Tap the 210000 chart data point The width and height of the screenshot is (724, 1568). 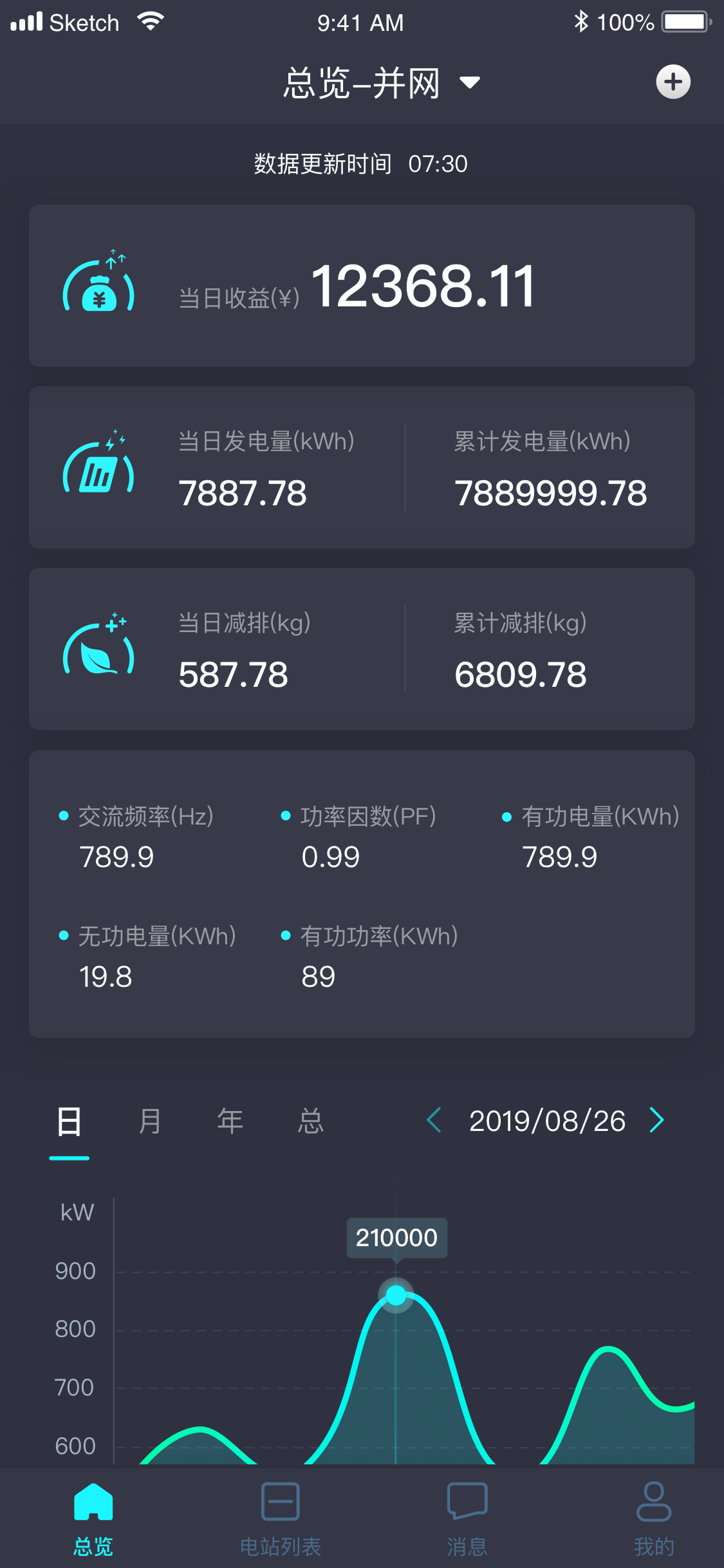[396, 1295]
